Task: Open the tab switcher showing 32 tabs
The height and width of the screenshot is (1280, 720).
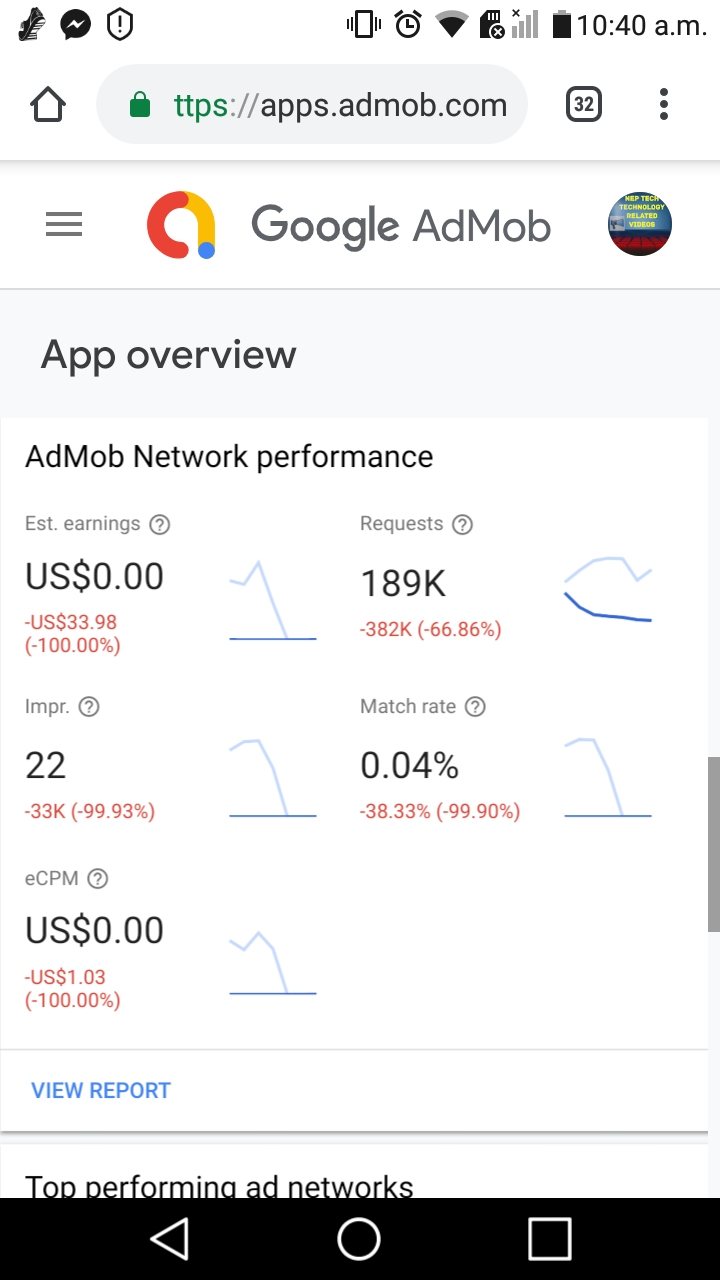Action: 584,105
